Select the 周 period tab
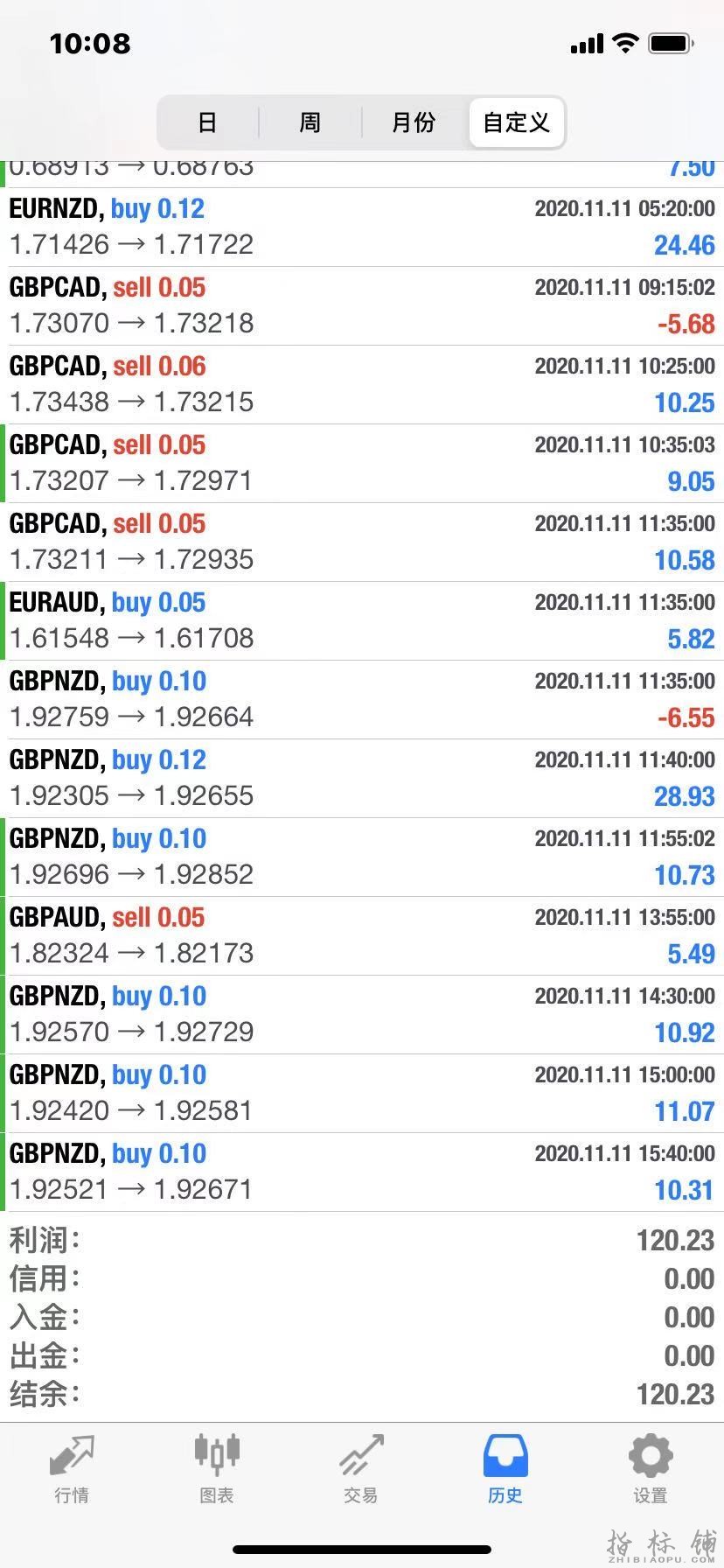This screenshot has width=724, height=1568. [x=310, y=122]
